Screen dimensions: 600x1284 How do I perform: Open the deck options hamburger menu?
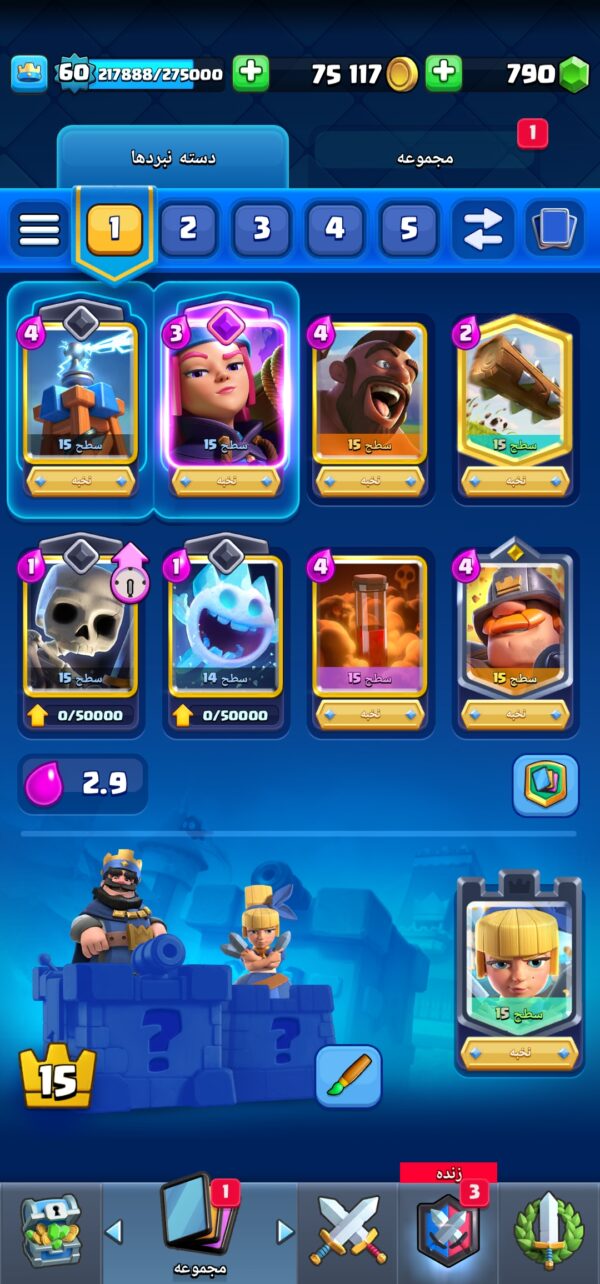[x=40, y=229]
